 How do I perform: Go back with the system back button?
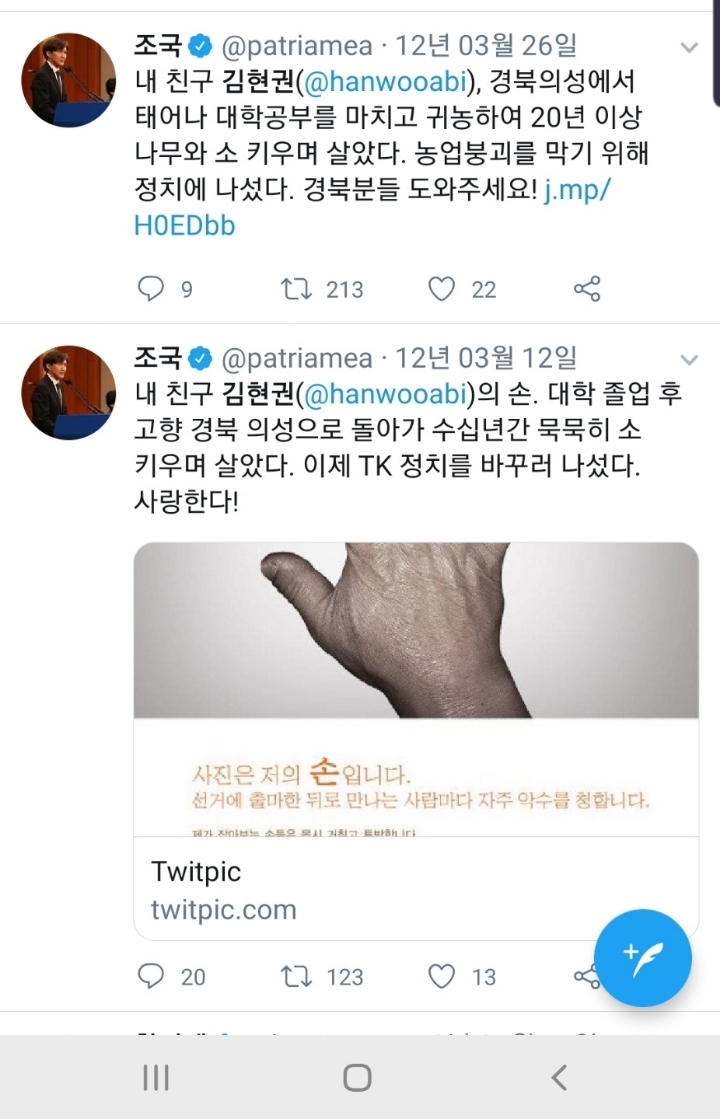[x=559, y=1078]
